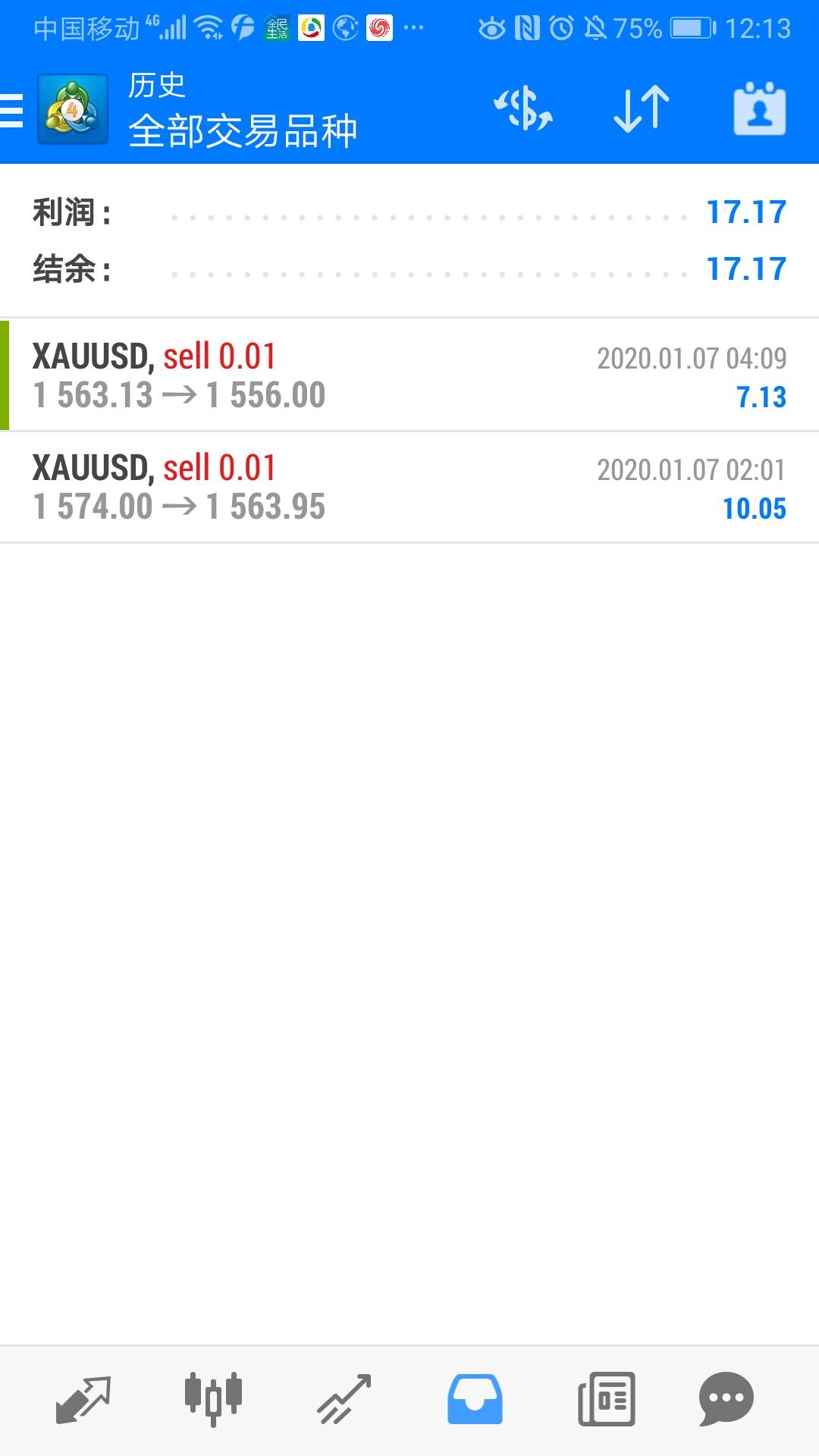Switch to the Trade tab
This screenshot has width=819, height=1456.
[x=344, y=1400]
